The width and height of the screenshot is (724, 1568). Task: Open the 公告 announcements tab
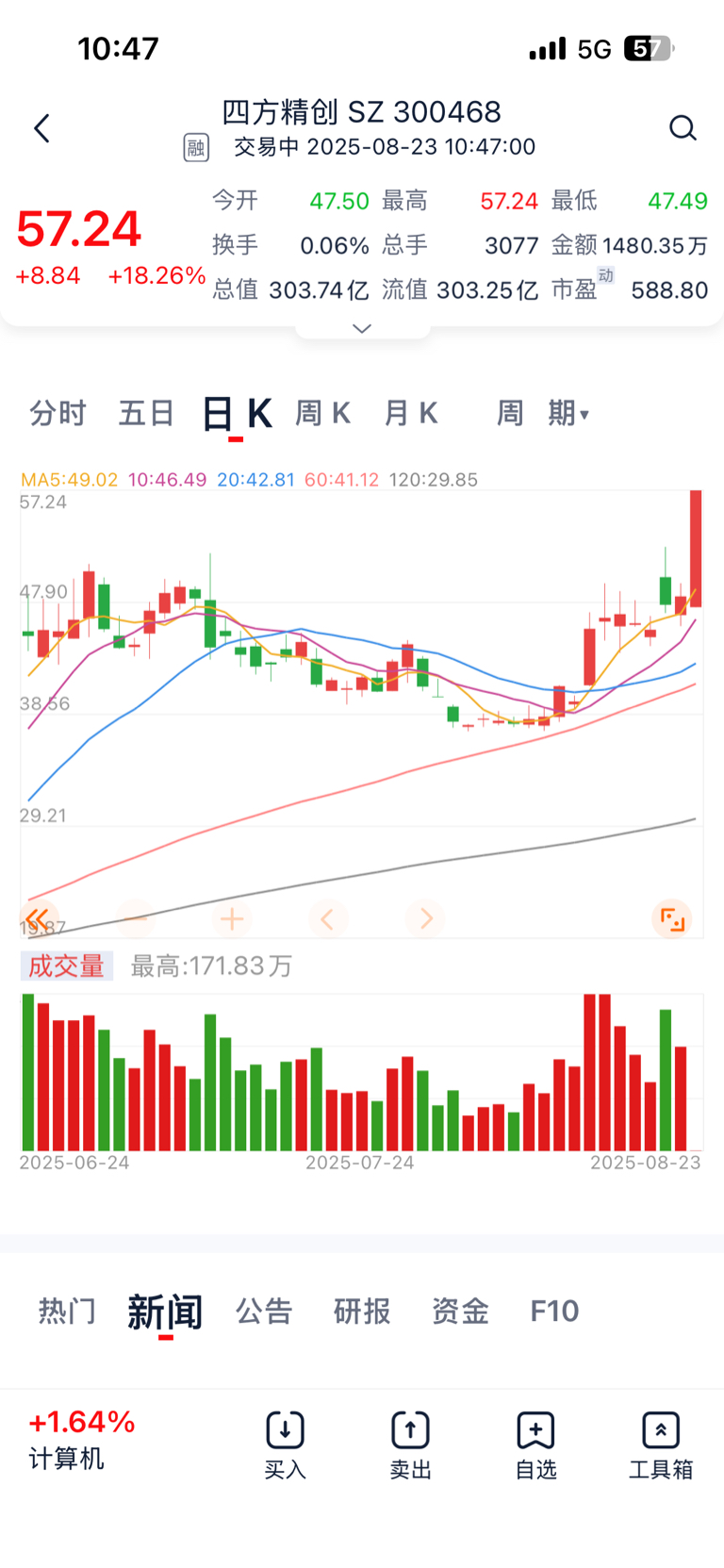[264, 1311]
